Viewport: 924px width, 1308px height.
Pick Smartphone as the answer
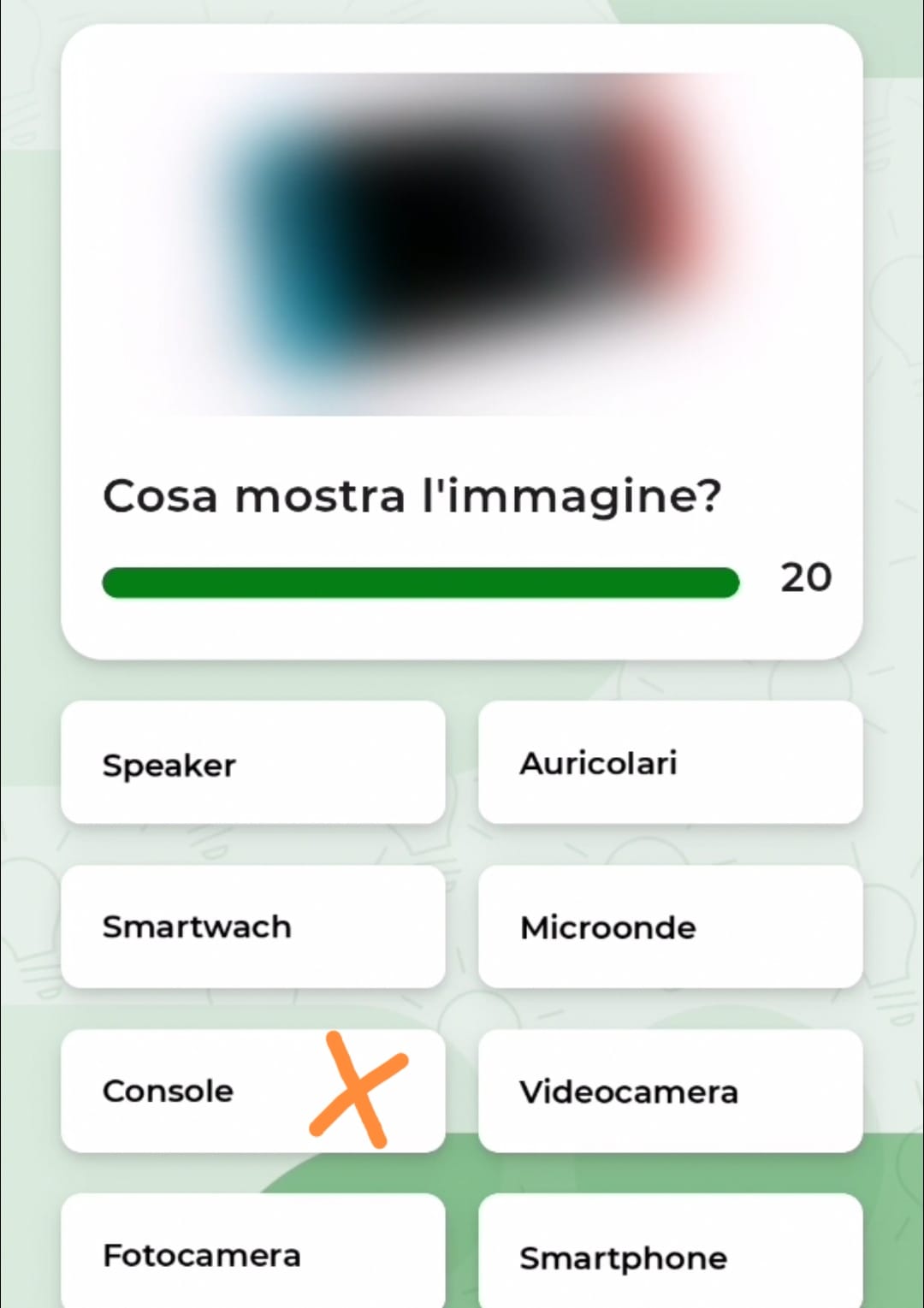670,1256
